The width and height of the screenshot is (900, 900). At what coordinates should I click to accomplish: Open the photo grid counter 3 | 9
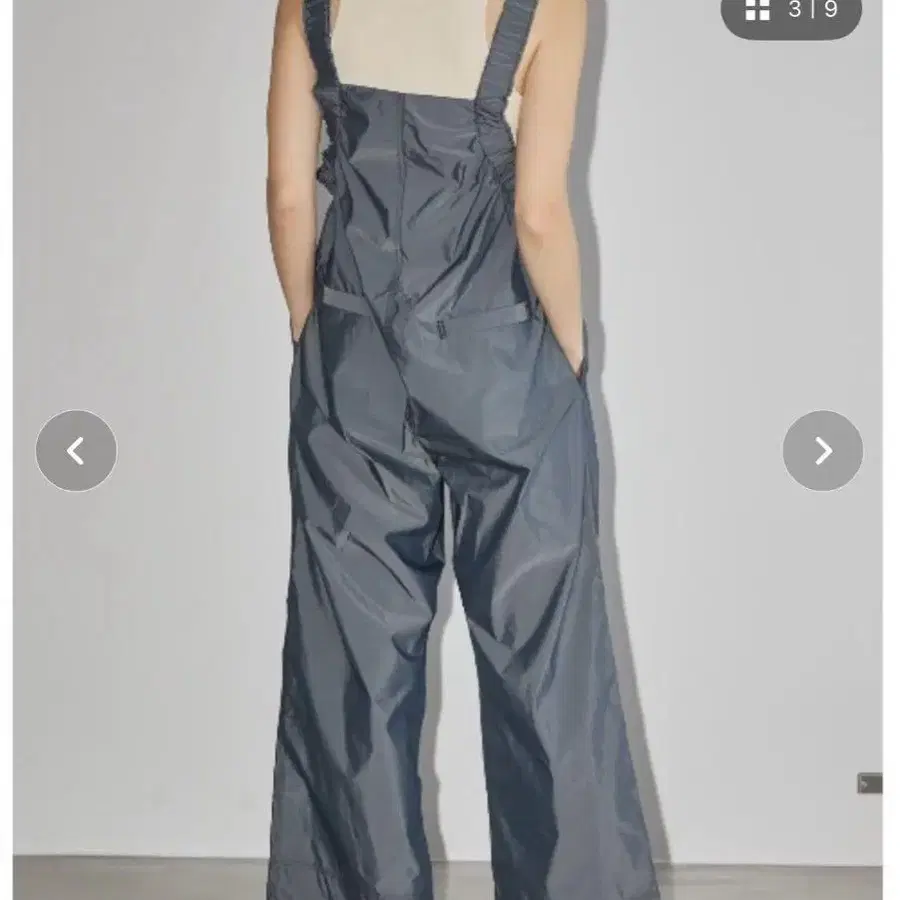(791, 11)
